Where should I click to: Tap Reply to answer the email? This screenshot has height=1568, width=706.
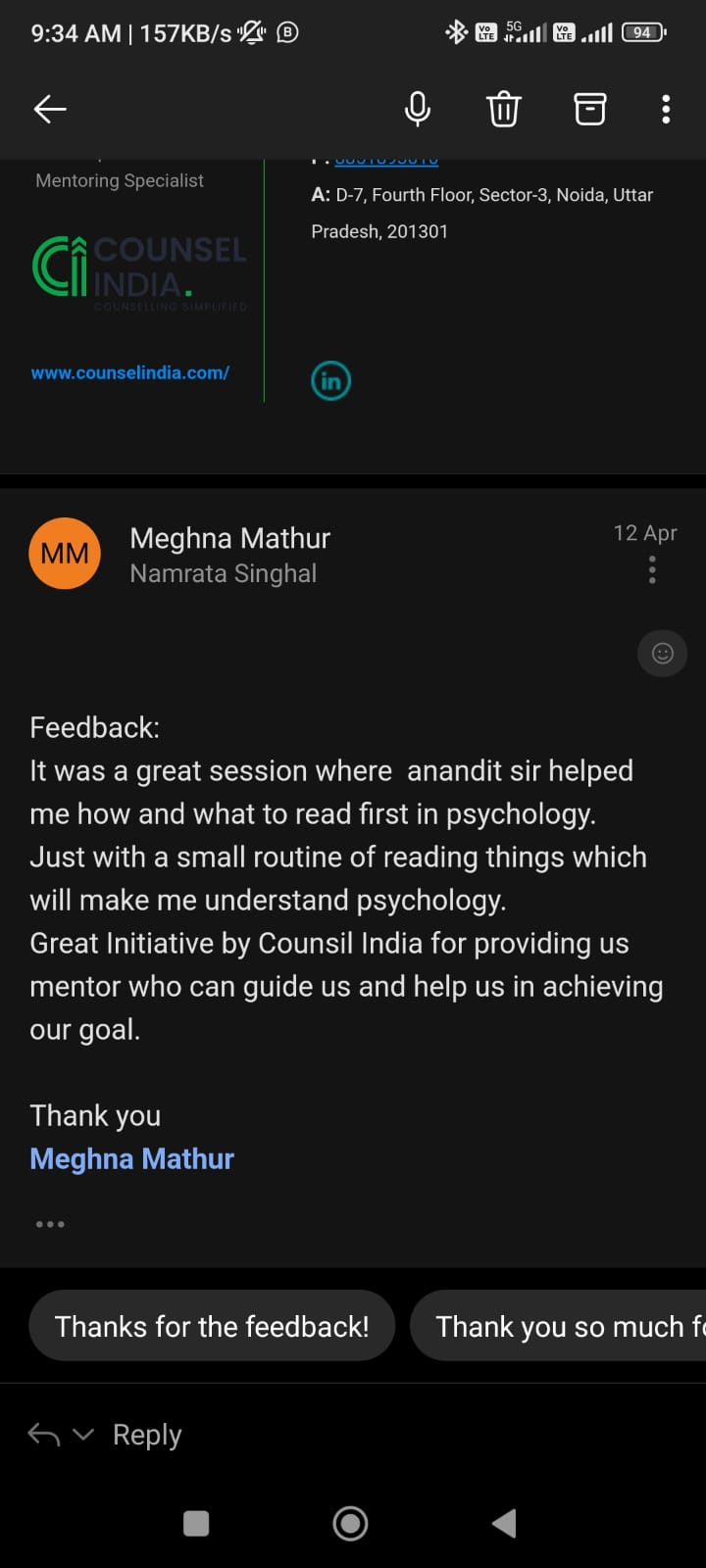[147, 1435]
